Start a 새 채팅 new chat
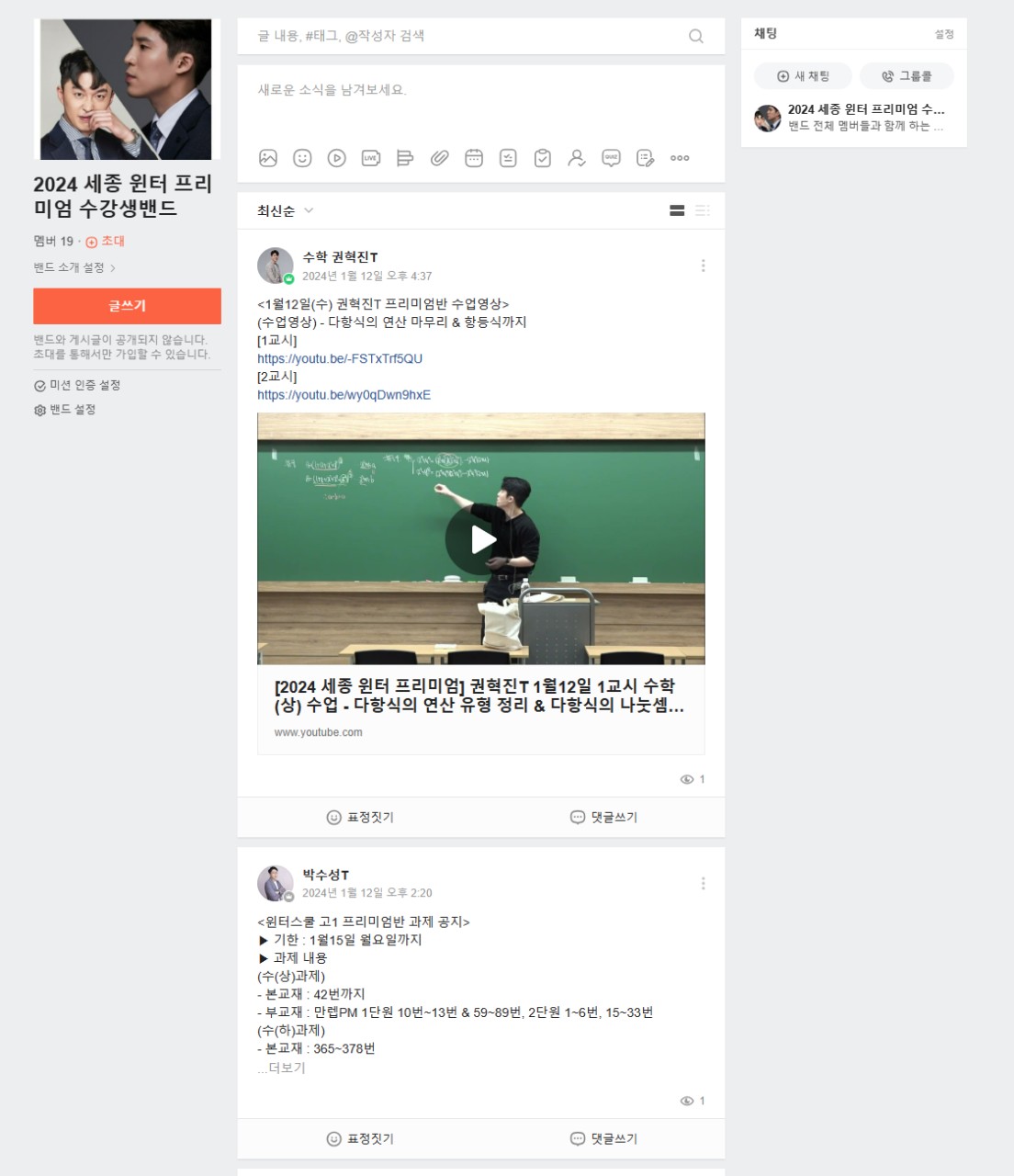The image size is (1014, 1176). (x=803, y=76)
